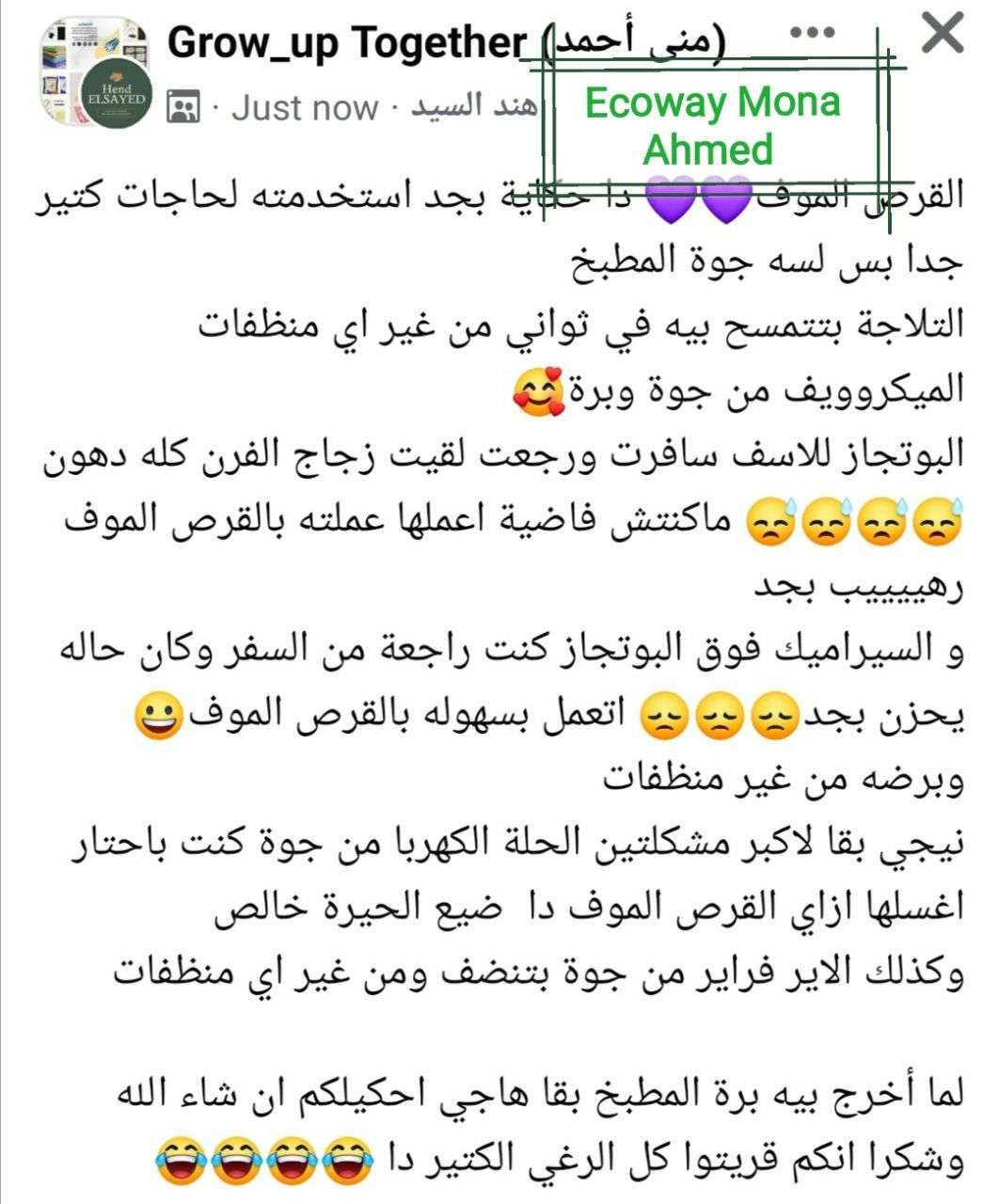Open the three-dot post options menu
This screenshot has height=1204, width=998.
click(x=812, y=34)
